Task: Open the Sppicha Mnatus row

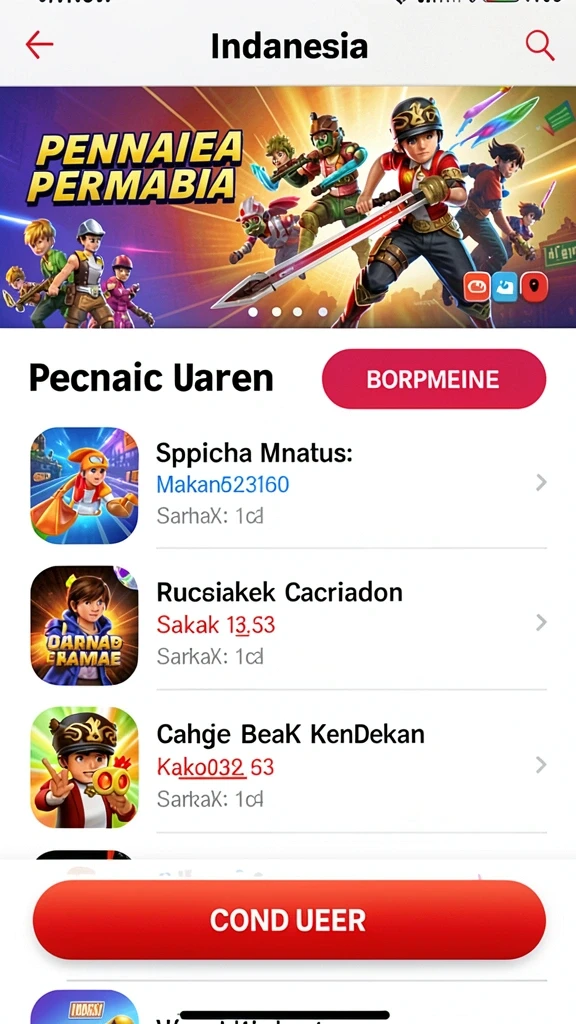Action: [288, 485]
